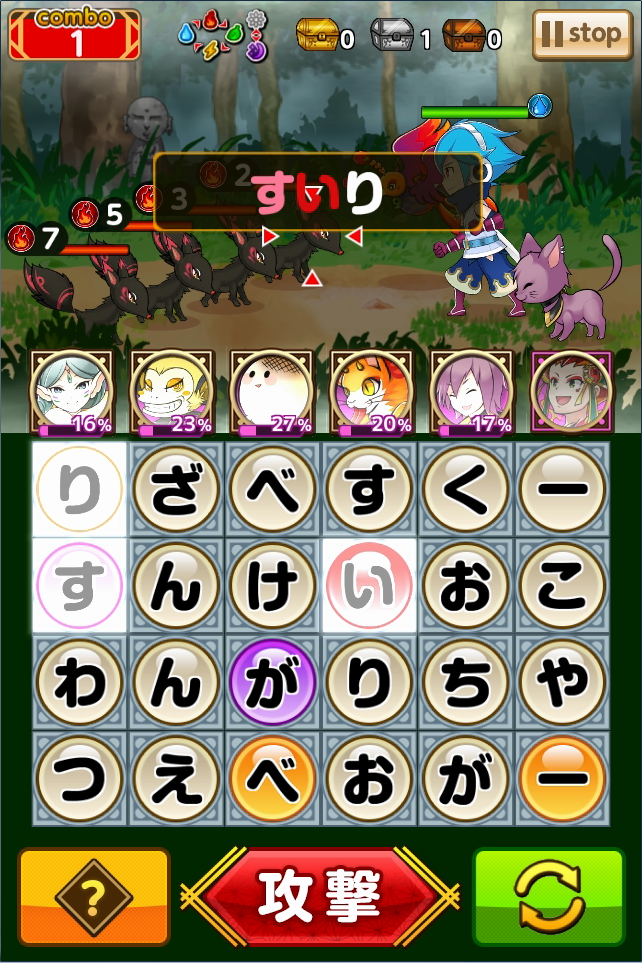Pause the game with the stop button

click(x=583, y=35)
